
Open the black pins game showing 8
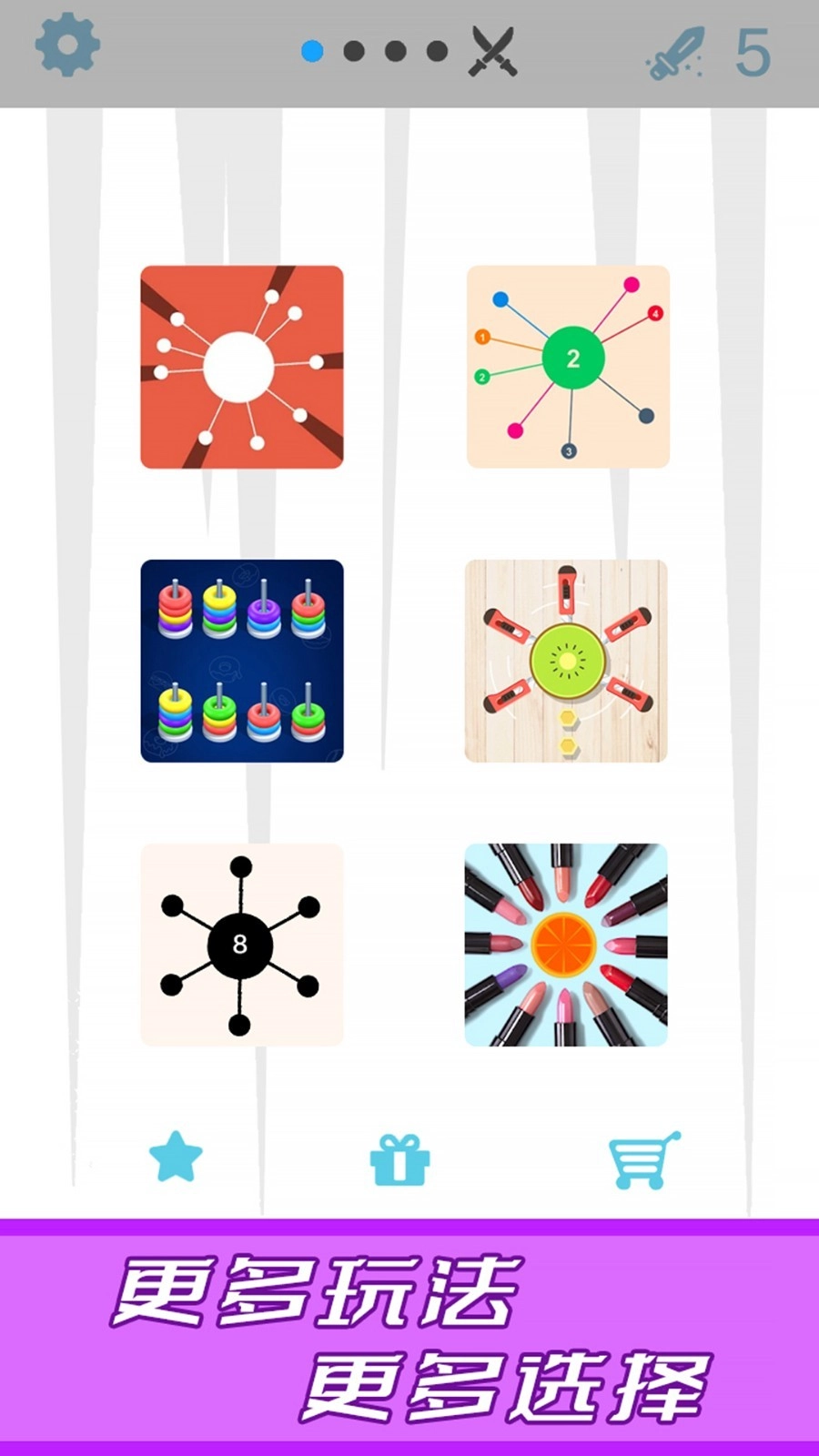coord(242,945)
